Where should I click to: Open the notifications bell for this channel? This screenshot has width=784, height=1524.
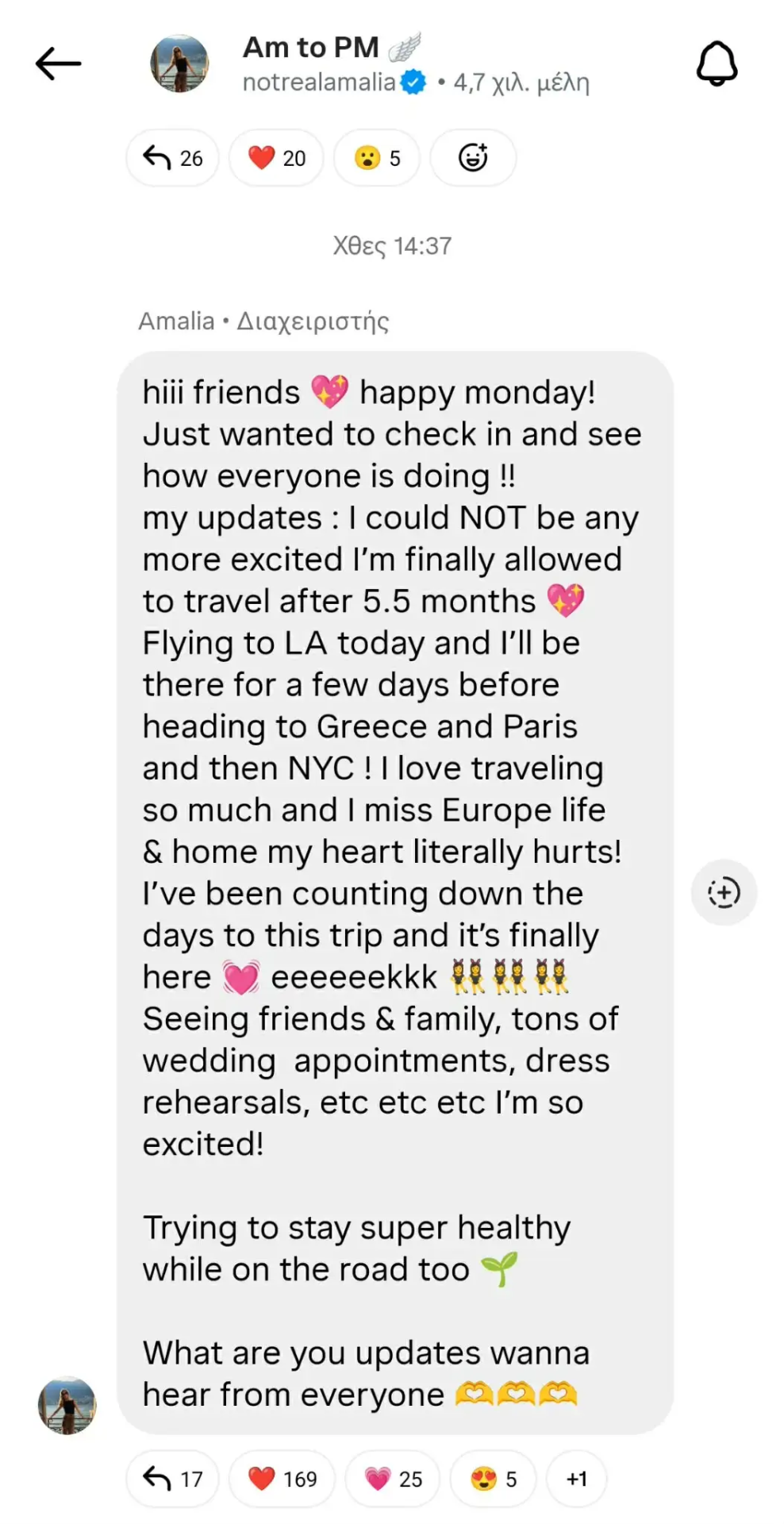[x=717, y=63]
